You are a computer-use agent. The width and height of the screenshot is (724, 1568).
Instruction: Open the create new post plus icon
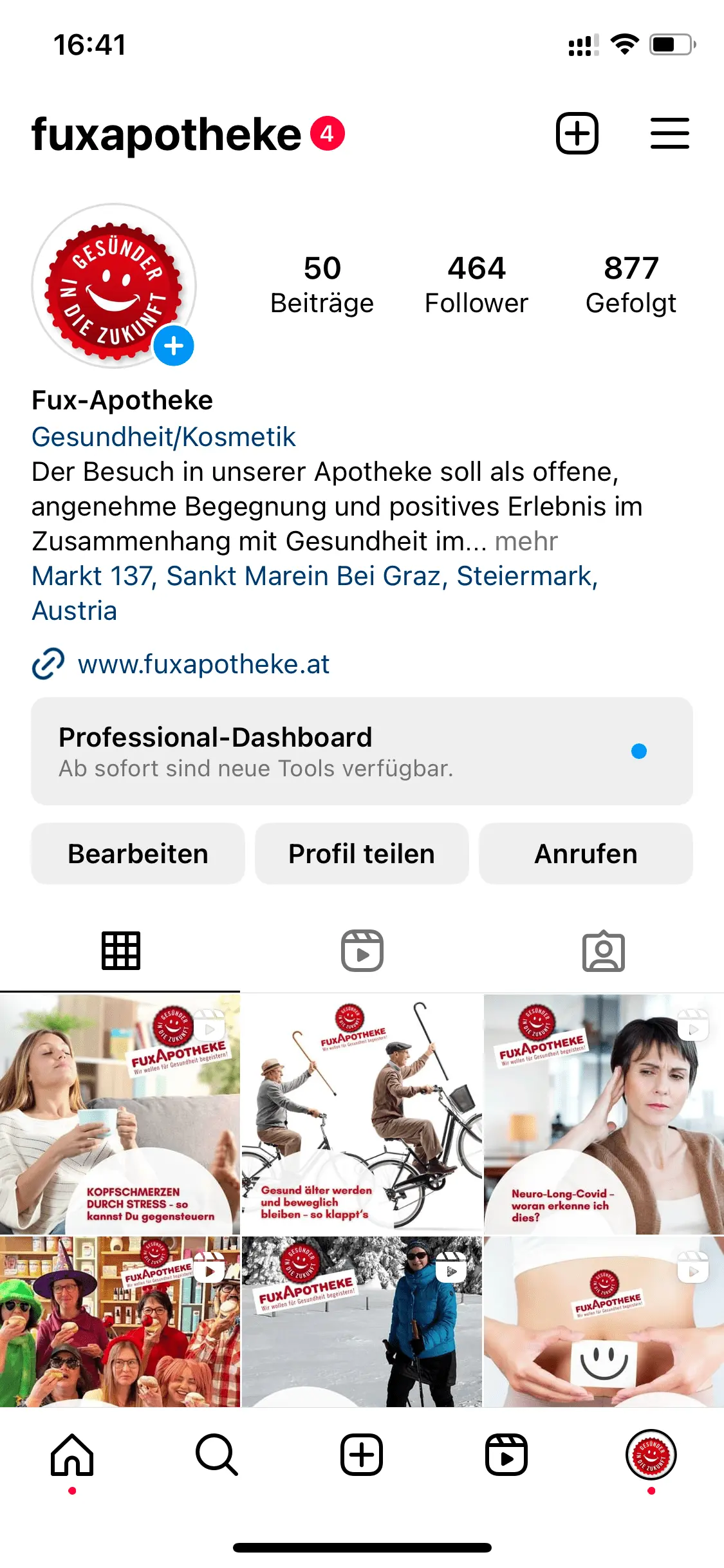(x=577, y=134)
